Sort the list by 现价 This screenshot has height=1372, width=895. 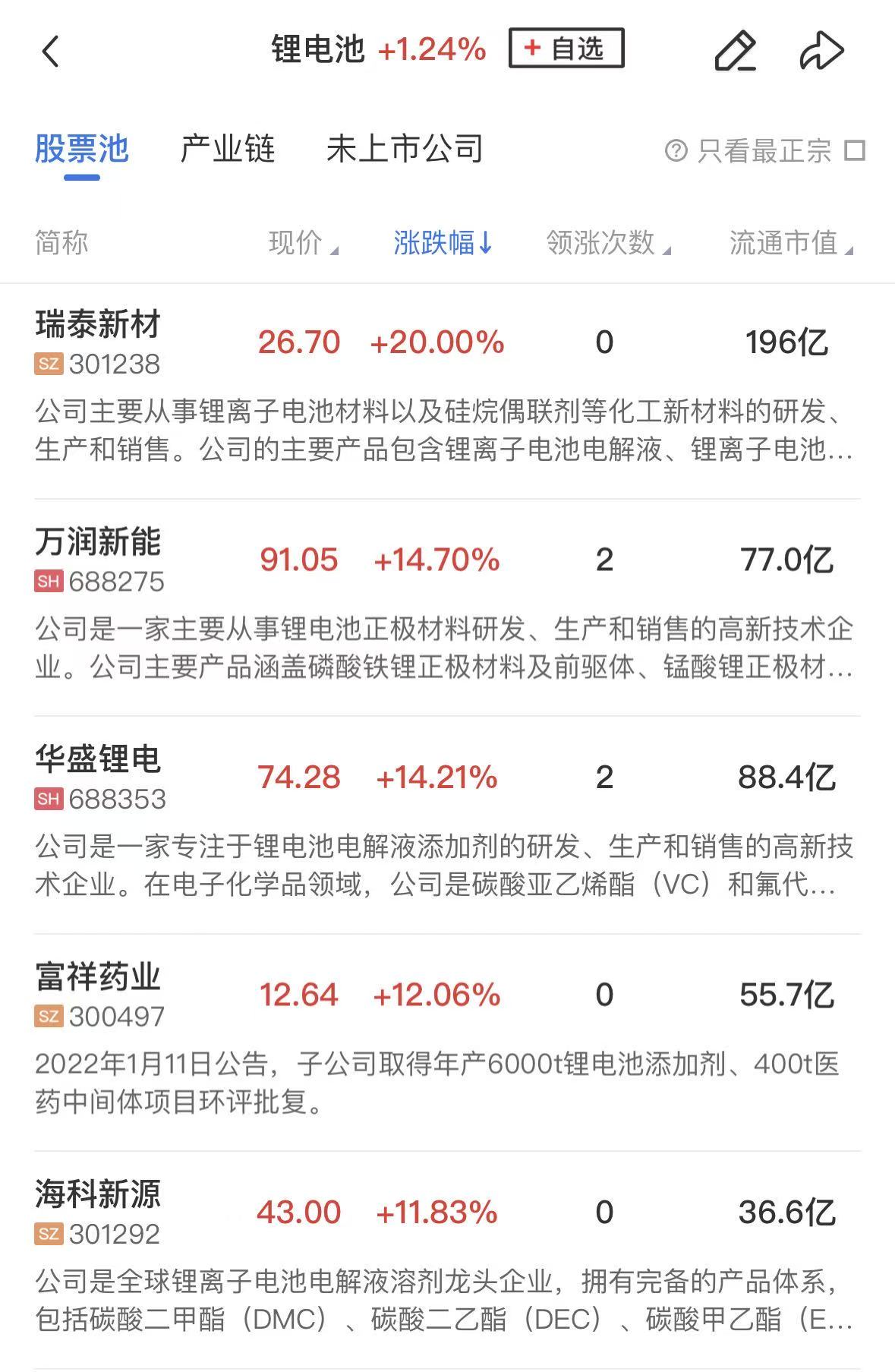(x=303, y=243)
